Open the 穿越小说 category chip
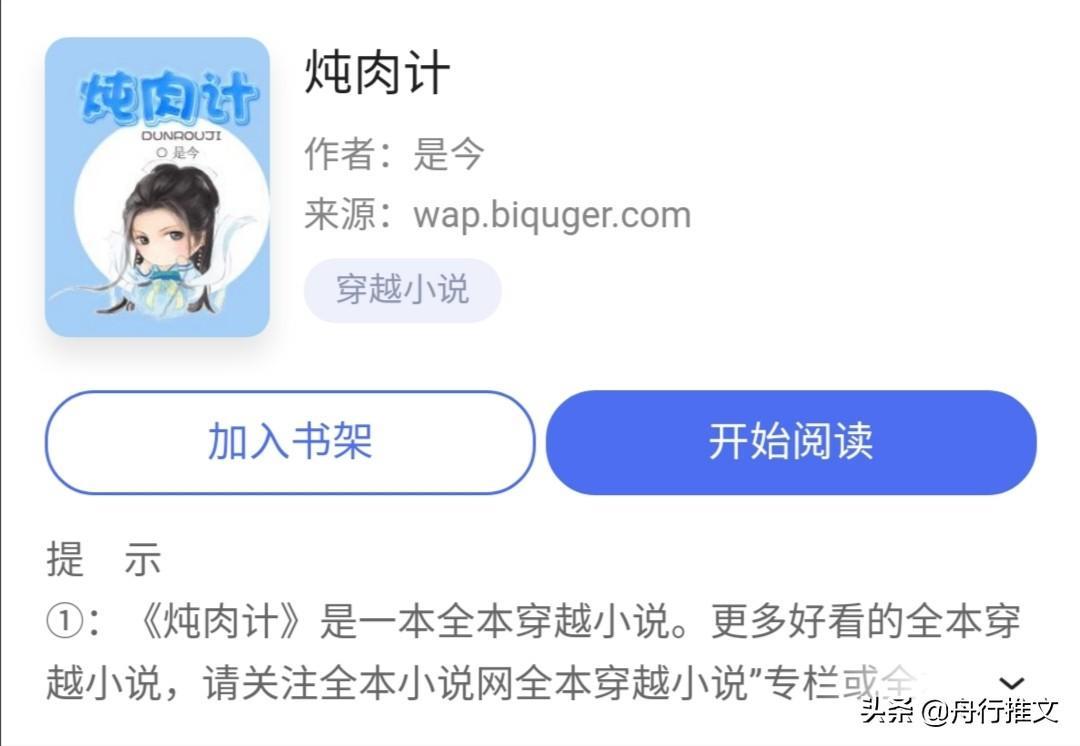 click(x=402, y=290)
